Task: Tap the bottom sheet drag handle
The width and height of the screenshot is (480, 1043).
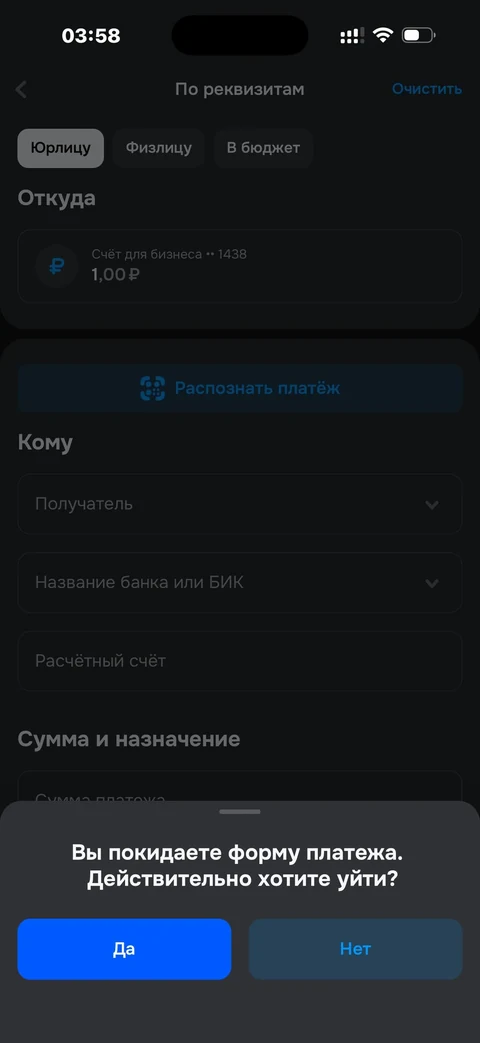Action: pos(240,812)
